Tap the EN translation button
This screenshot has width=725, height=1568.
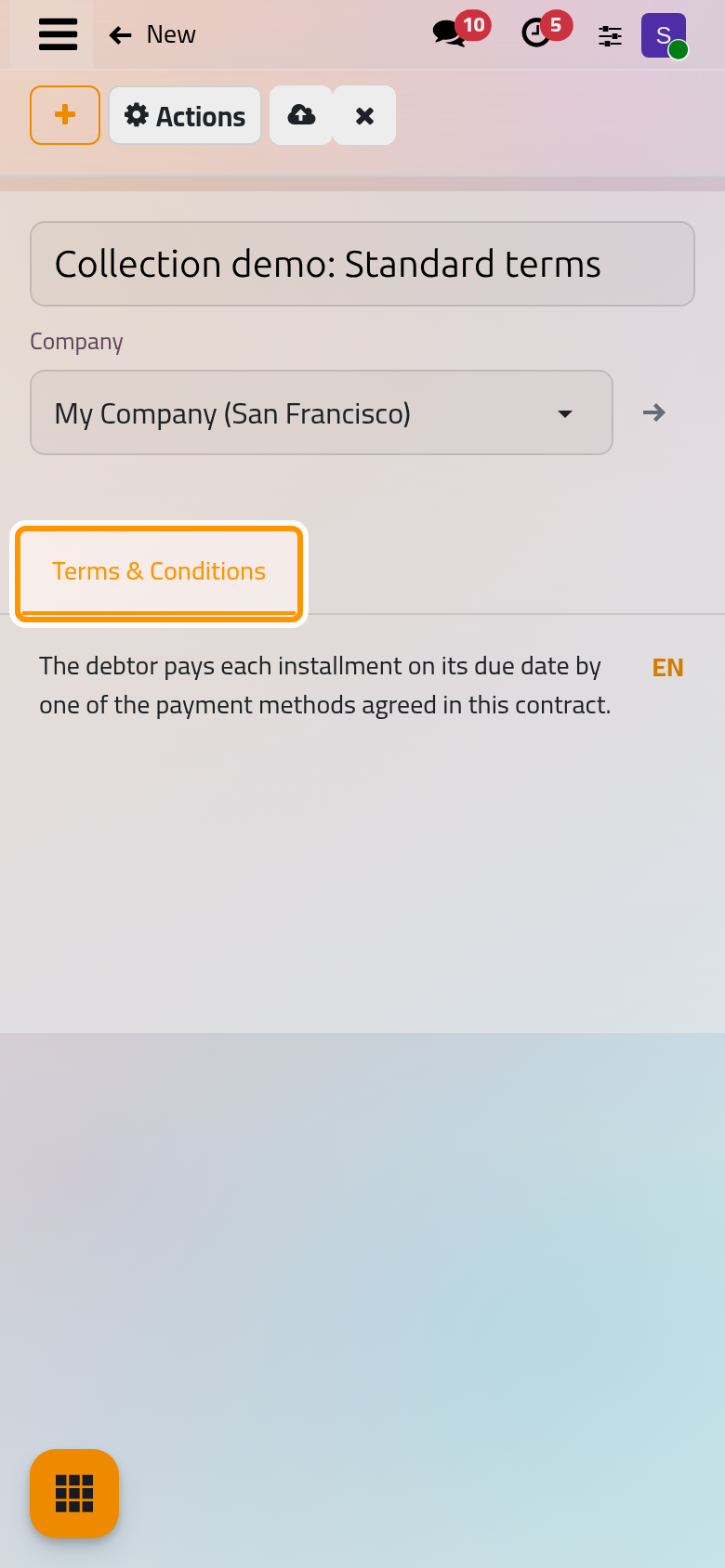coord(668,668)
